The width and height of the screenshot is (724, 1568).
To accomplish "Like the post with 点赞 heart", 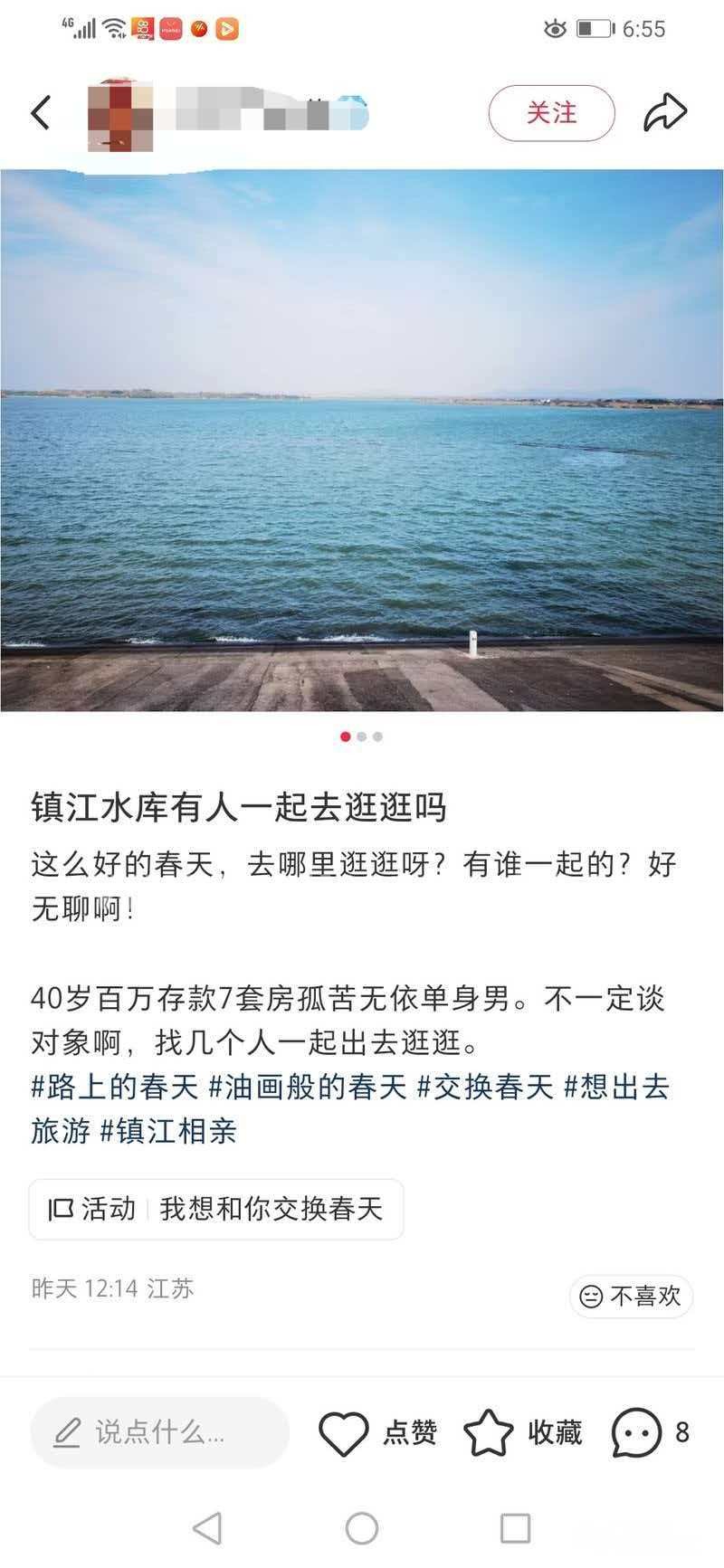I will pyautogui.click(x=344, y=1432).
